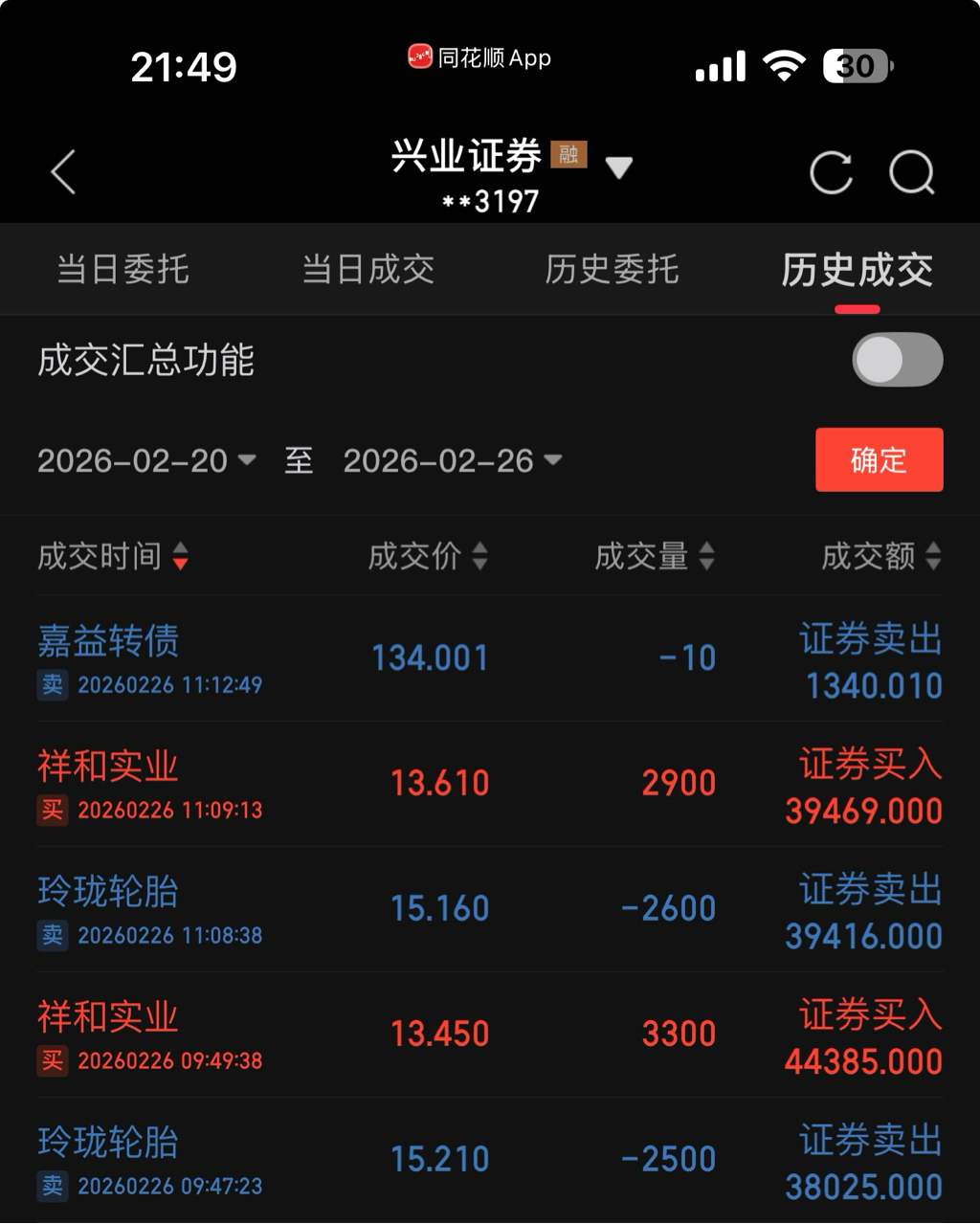Confirm the date range with 确定
Viewport: 980px width, 1224px height.
(879, 460)
